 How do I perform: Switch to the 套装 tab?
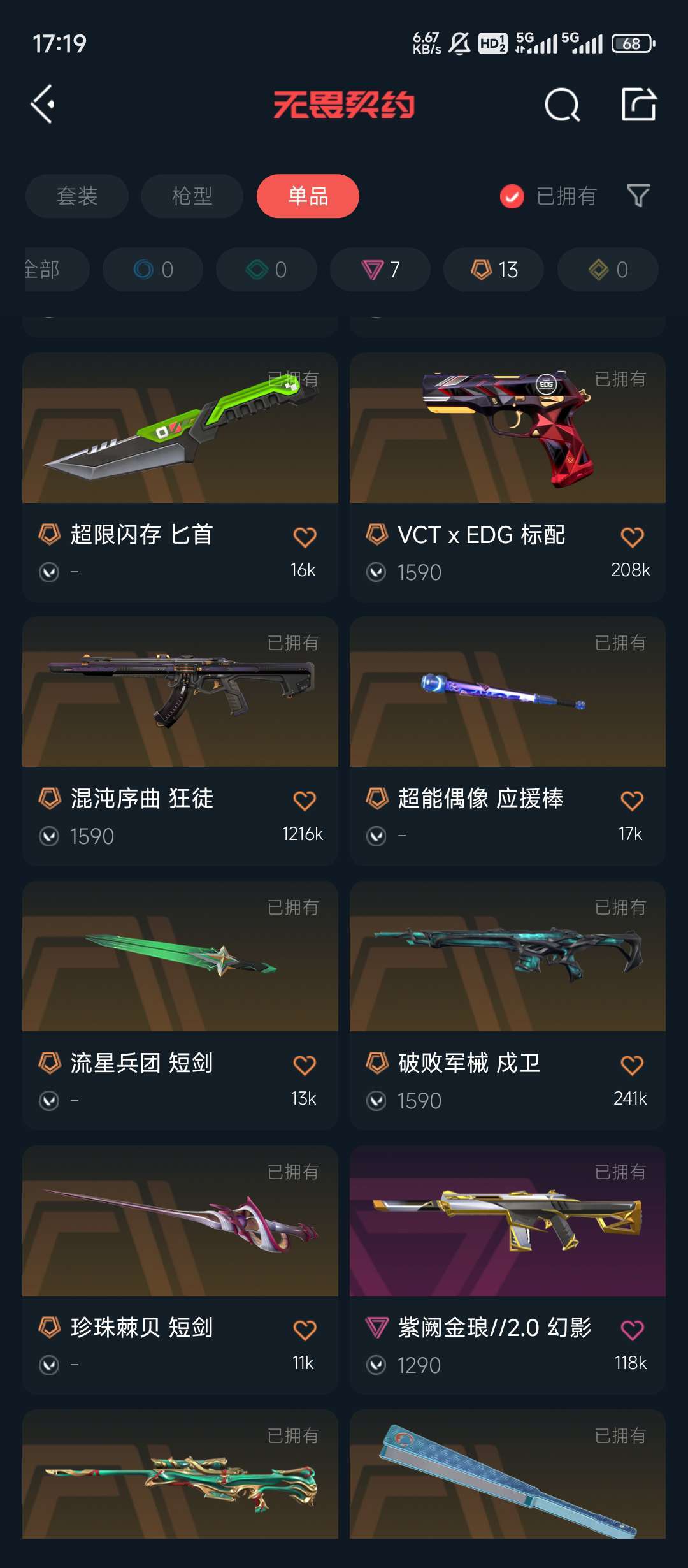tap(77, 196)
